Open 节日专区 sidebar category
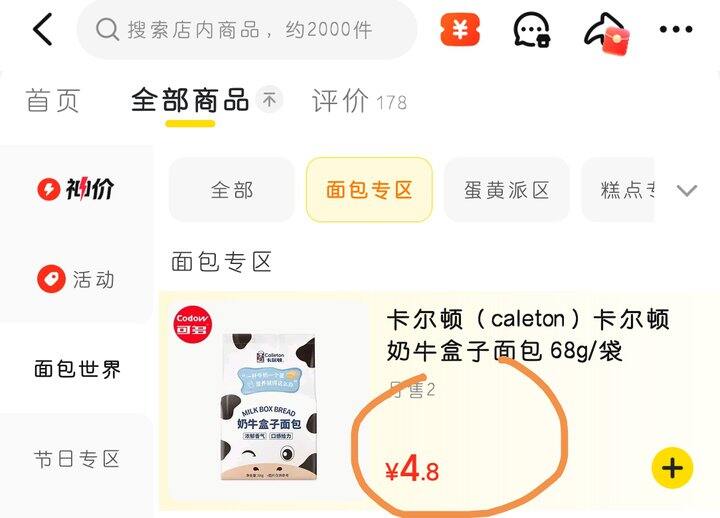 click(77, 459)
